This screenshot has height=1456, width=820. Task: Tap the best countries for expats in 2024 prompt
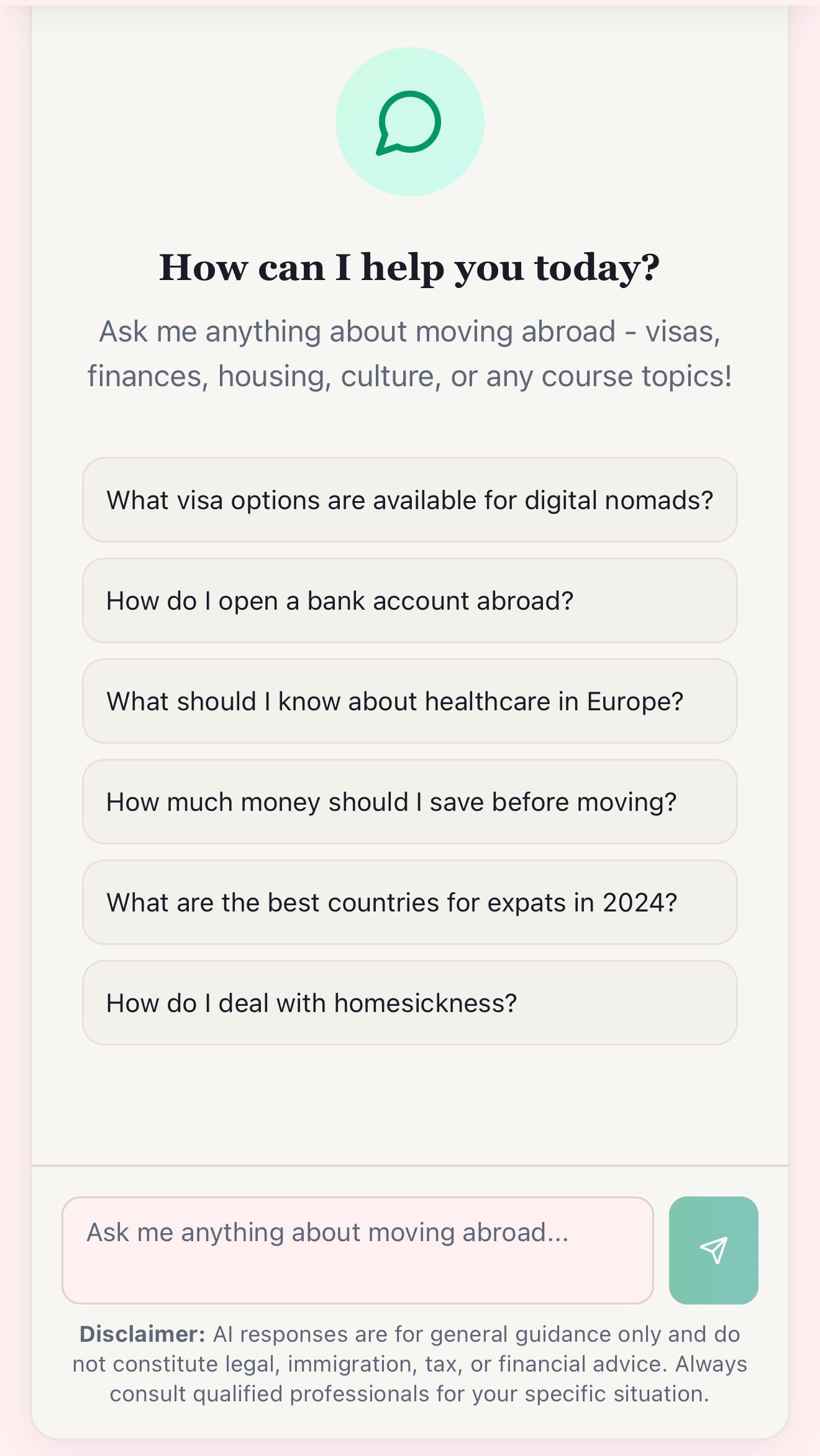(x=409, y=902)
